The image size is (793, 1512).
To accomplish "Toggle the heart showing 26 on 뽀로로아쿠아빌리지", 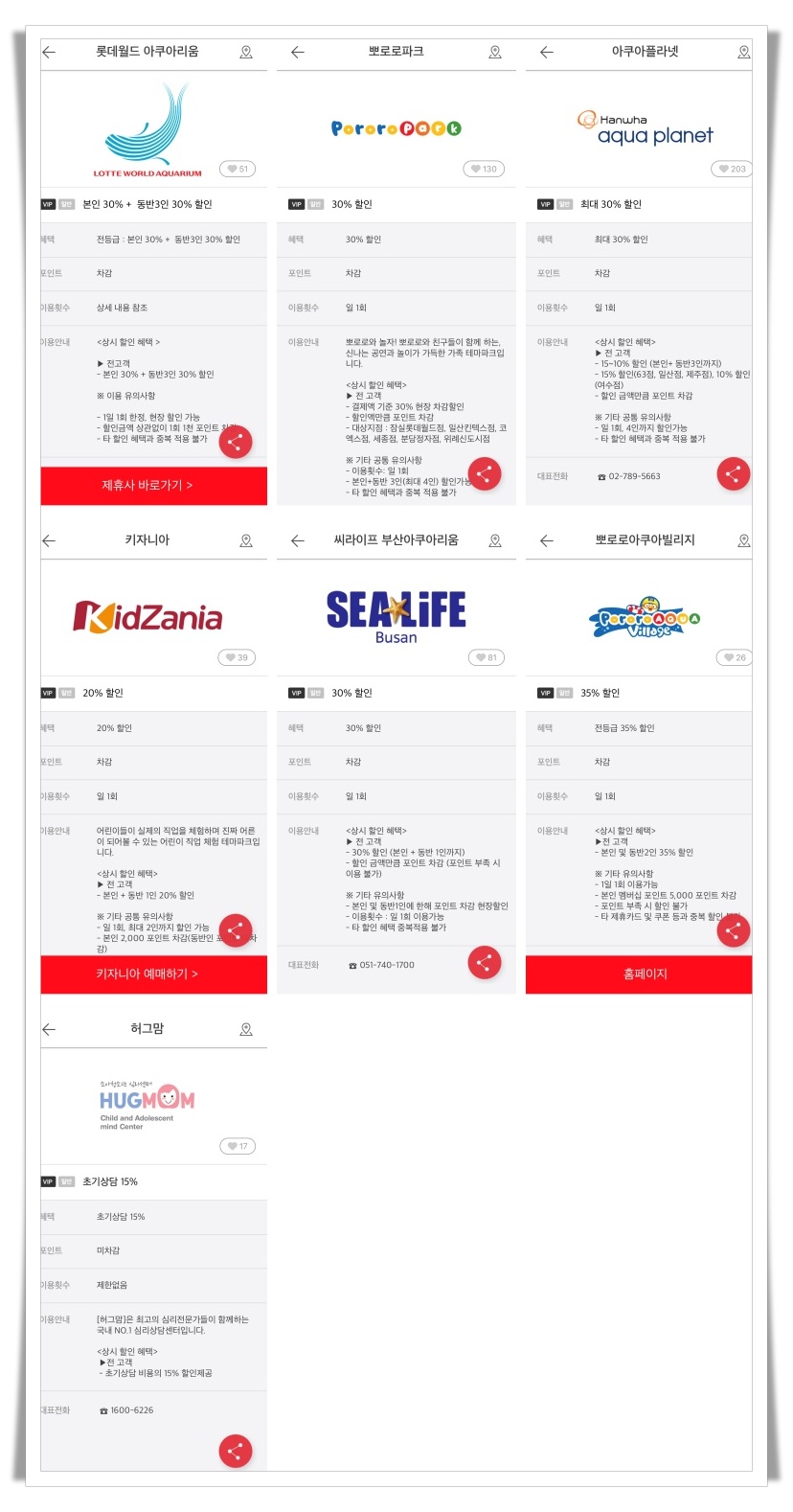I will coord(736,657).
